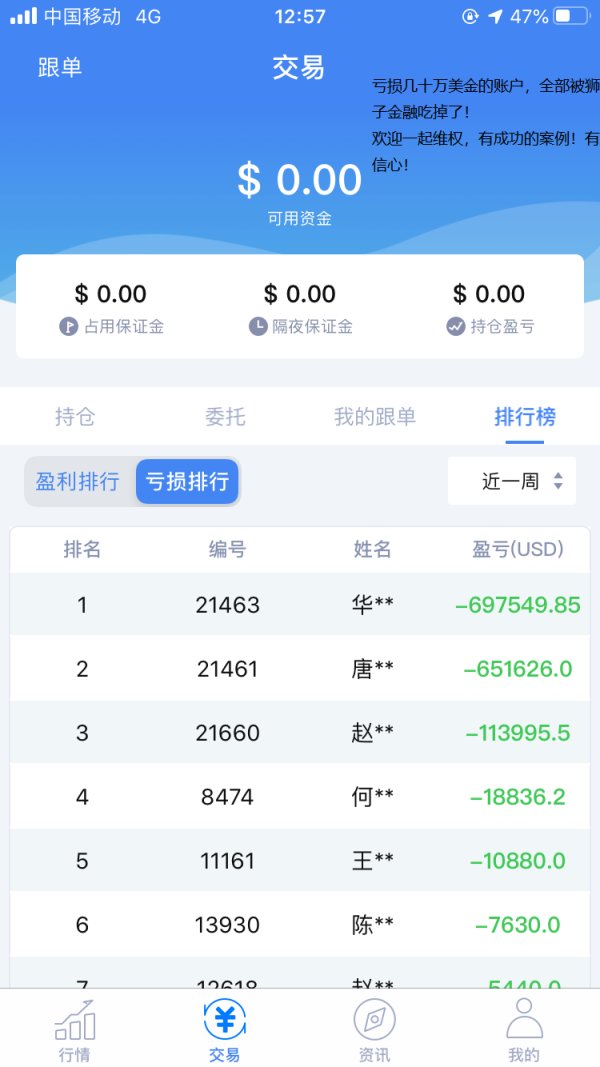The image size is (600, 1067).
Task: Open 跟单 in the top bar
Action: point(60,67)
